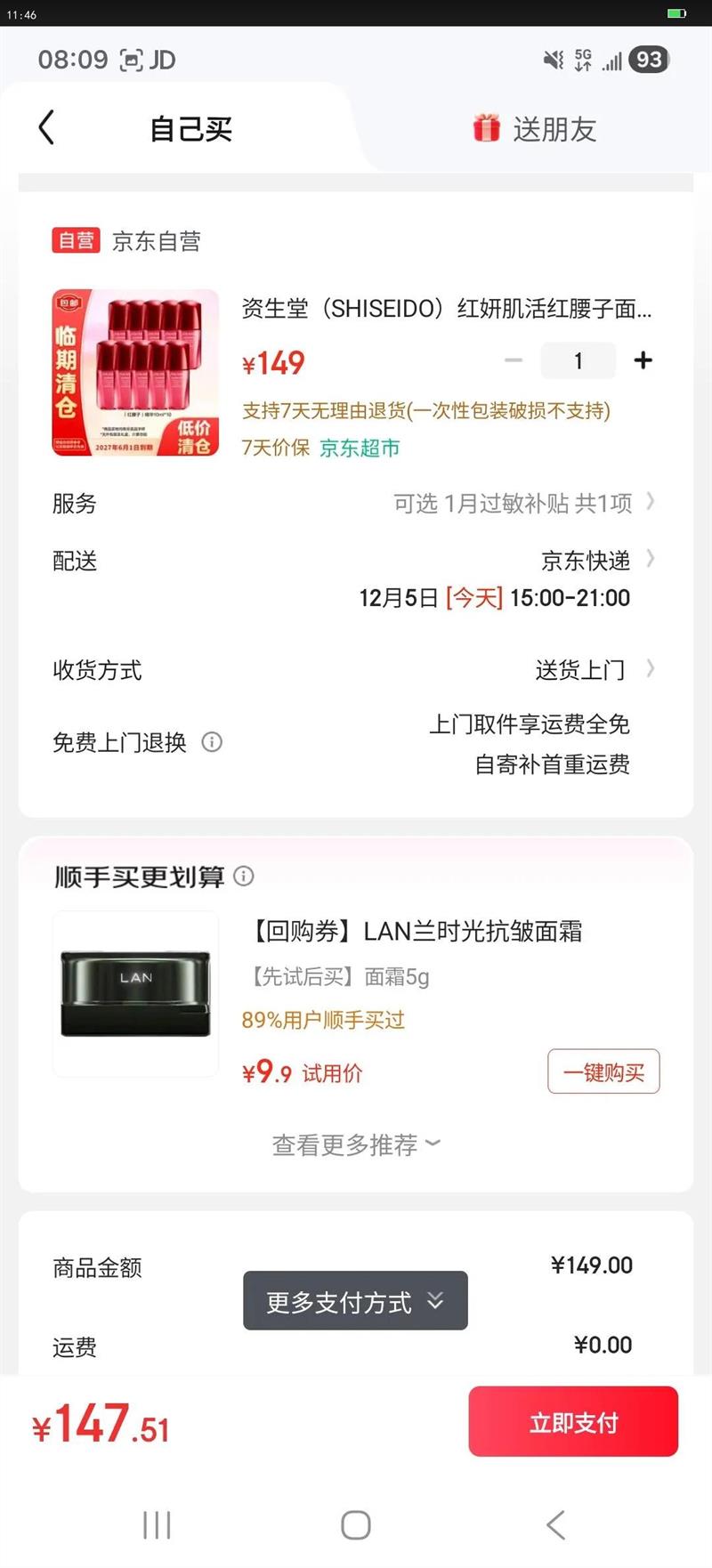Tap 一键购买 to buy the LAN cream
This screenshot has height=1568, width=712.
[603, 1071]
